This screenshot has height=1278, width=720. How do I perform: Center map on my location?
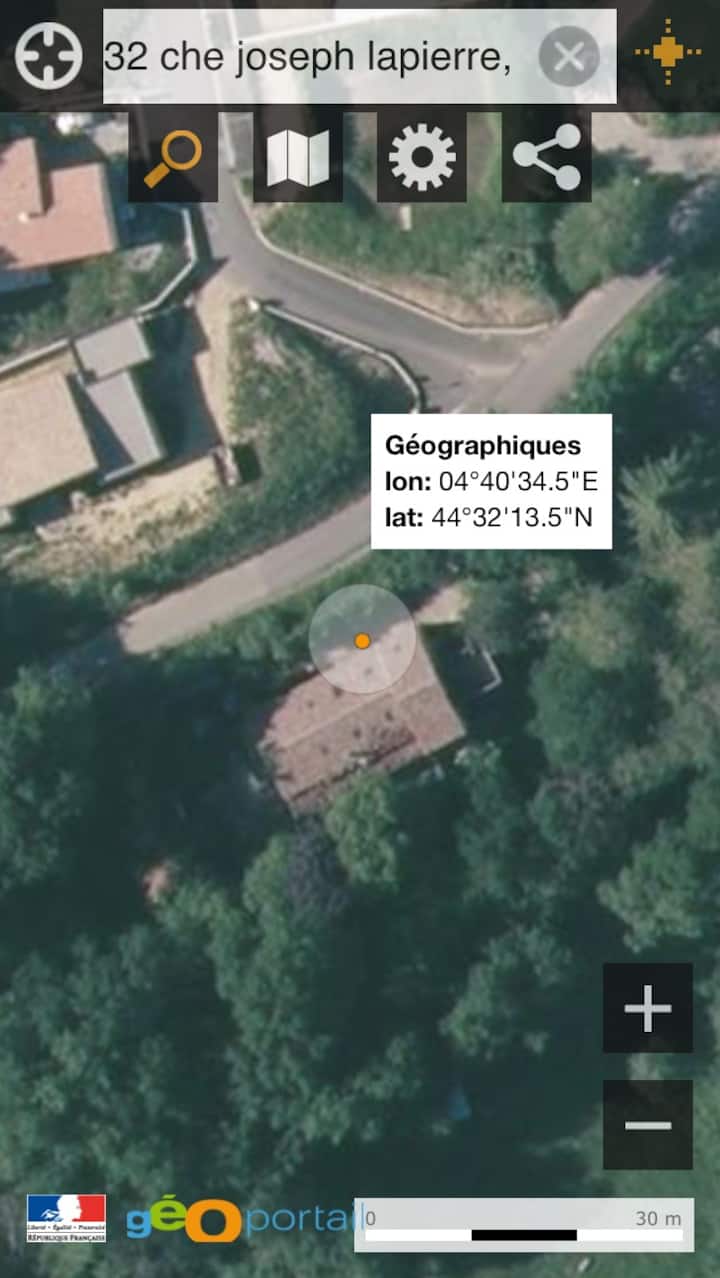[49, 56]
